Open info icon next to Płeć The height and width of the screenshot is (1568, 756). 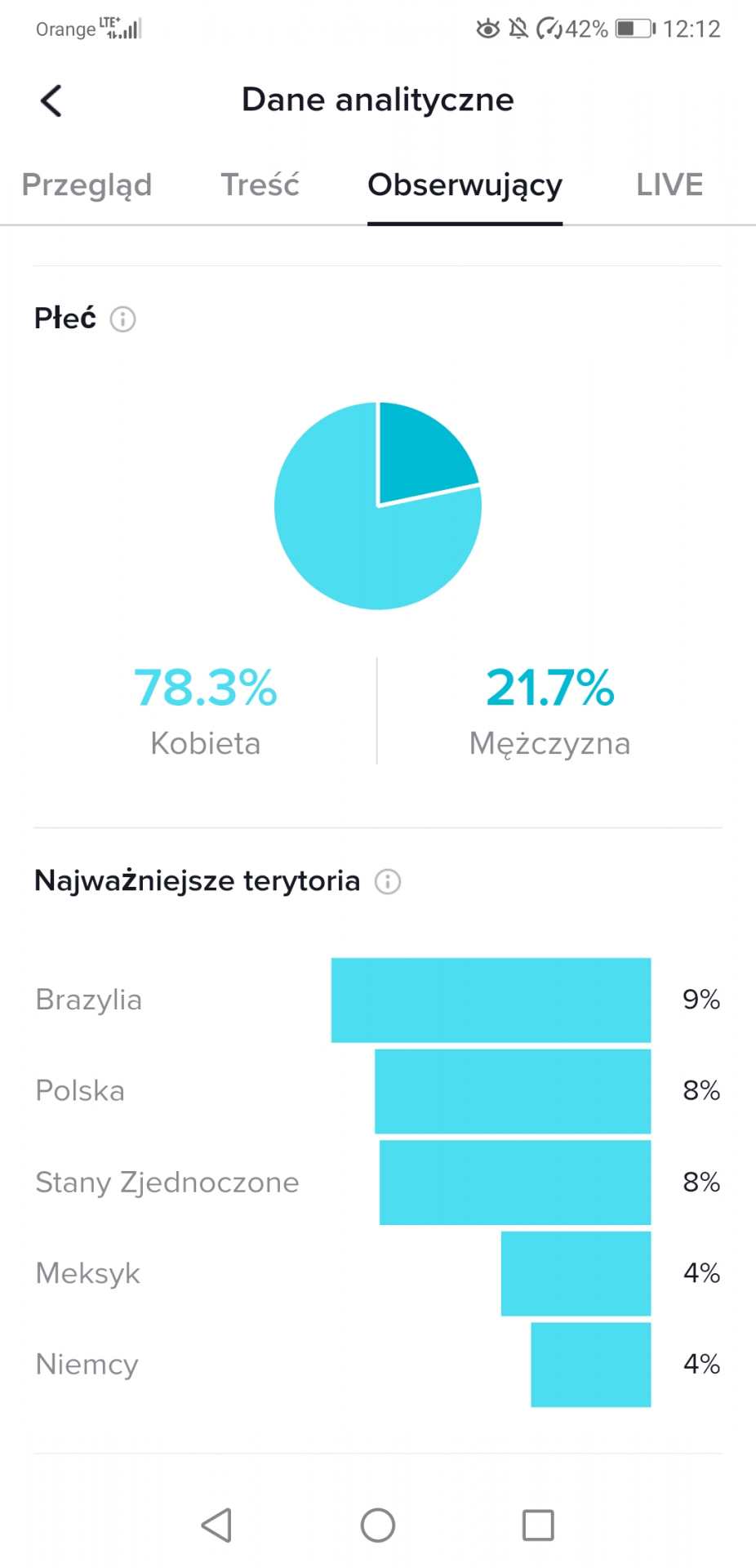122,318
